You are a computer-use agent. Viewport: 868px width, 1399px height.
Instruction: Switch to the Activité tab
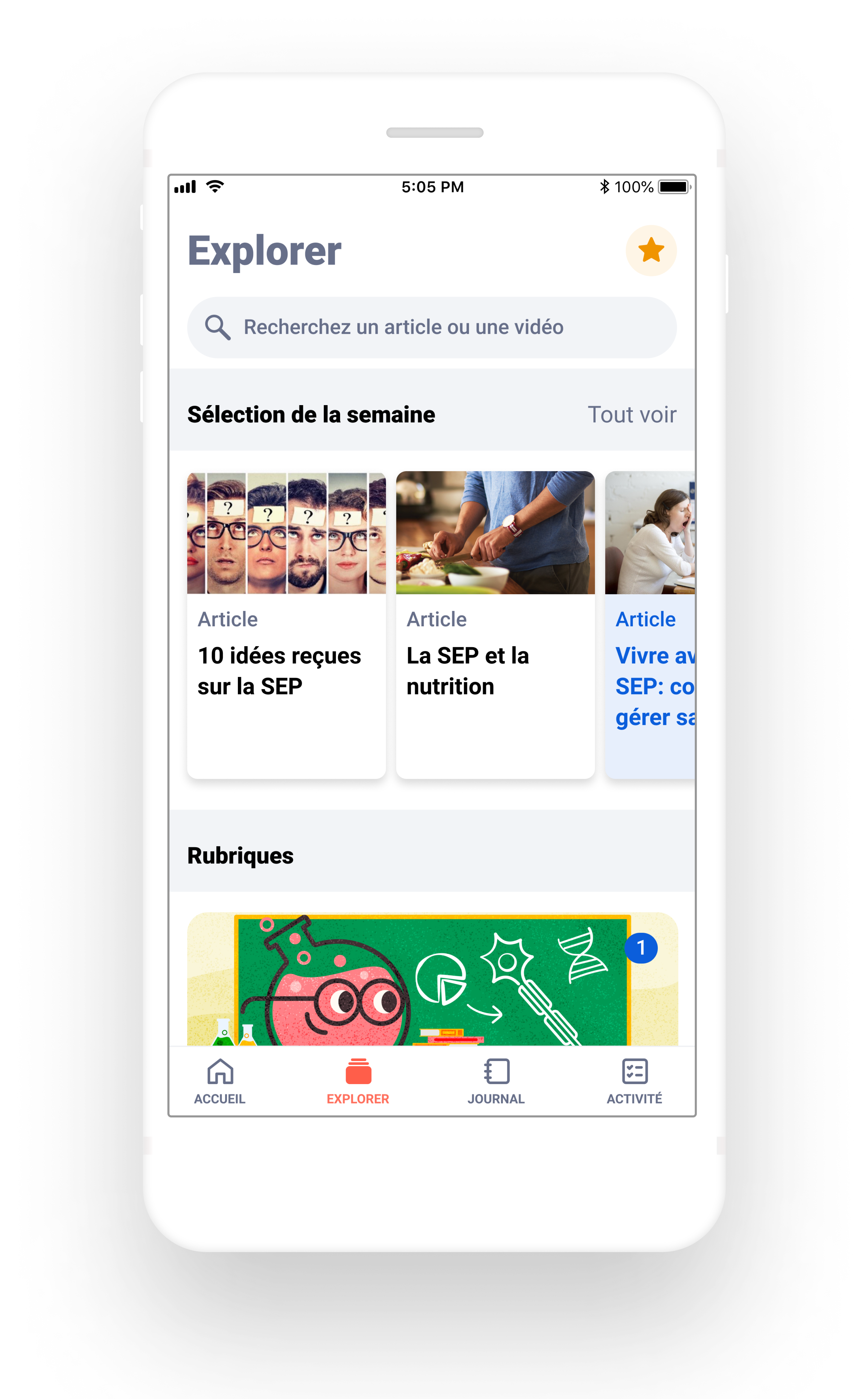point(634,1082)
